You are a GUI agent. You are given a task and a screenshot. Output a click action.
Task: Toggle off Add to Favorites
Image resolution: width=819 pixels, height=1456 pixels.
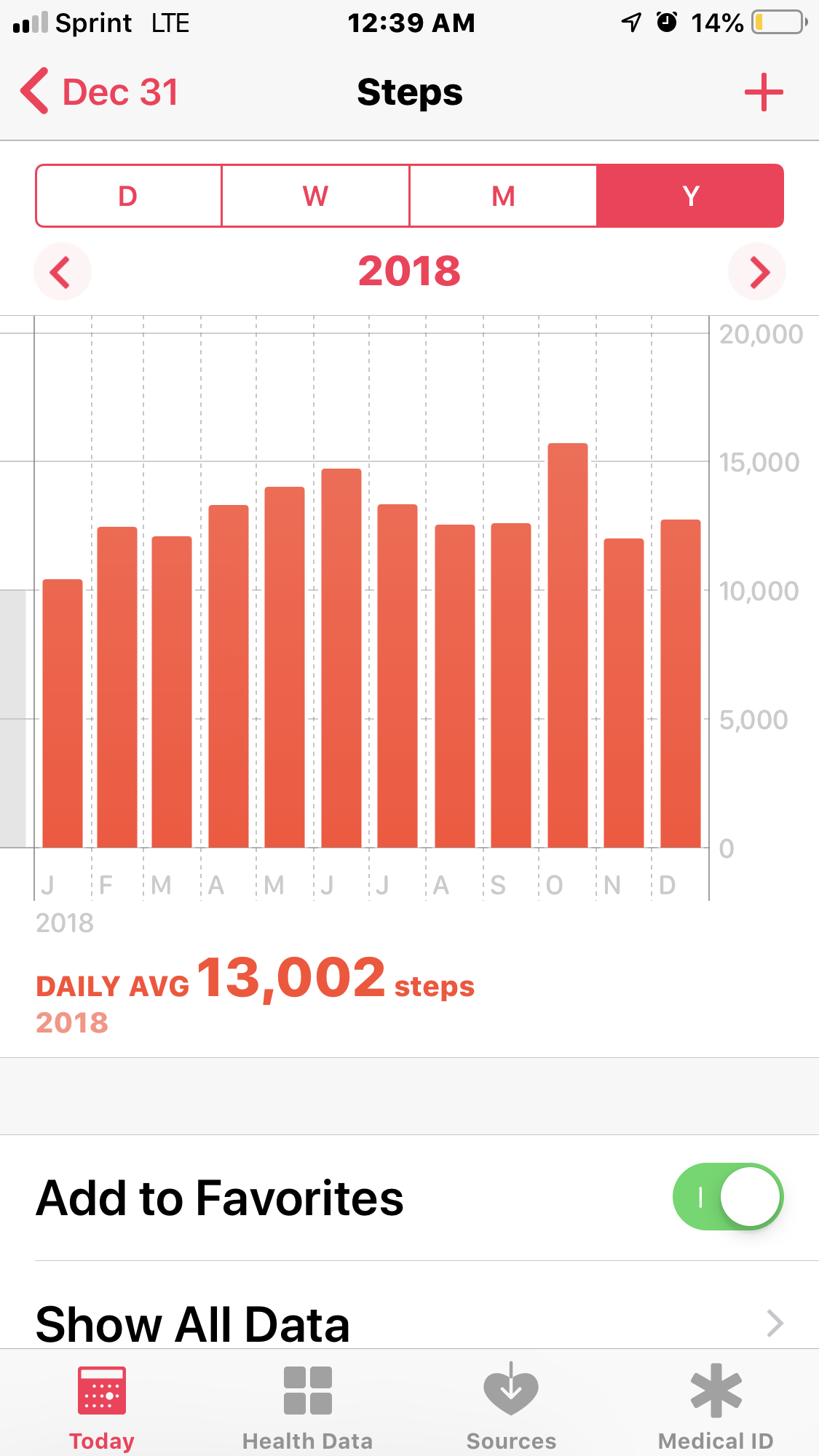727,1197
